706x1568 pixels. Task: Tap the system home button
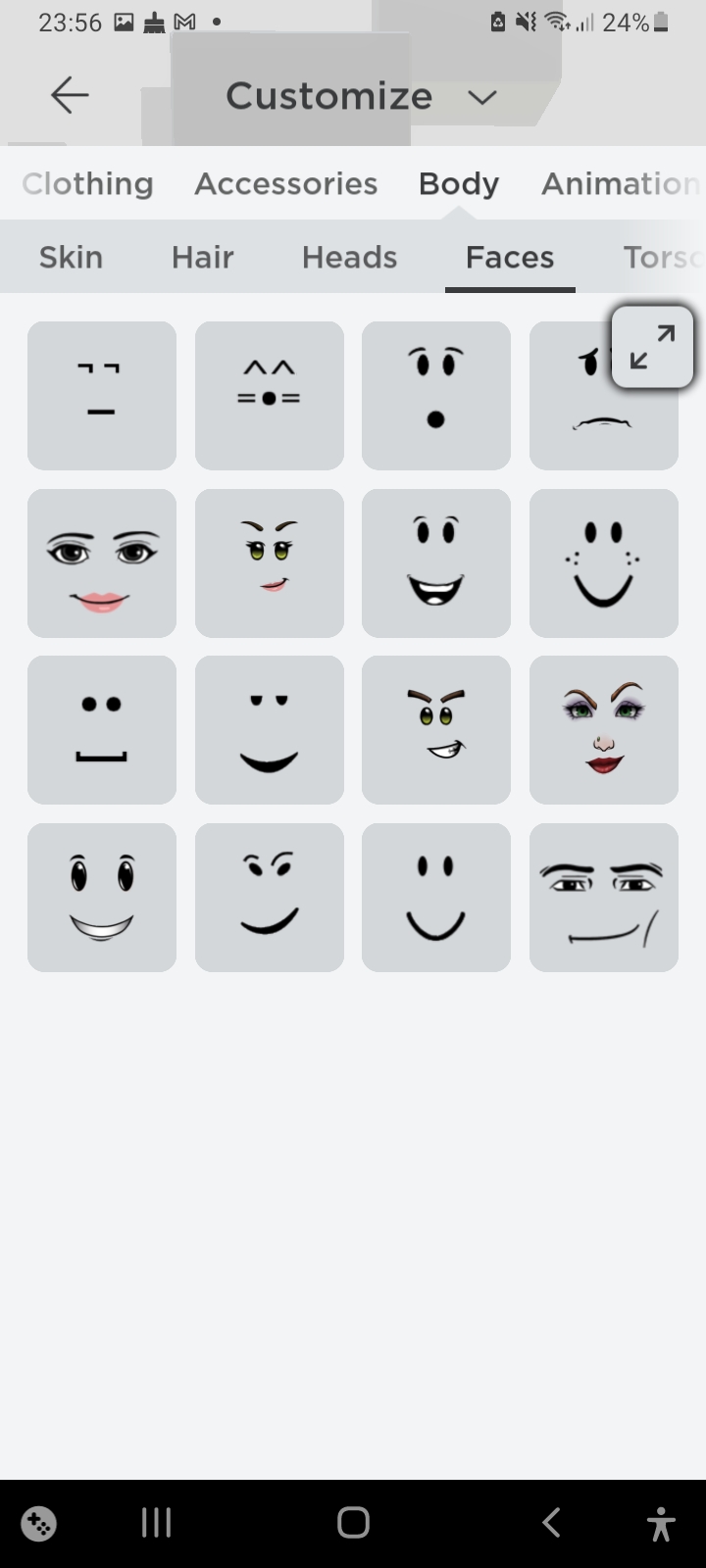[353, 1522]
